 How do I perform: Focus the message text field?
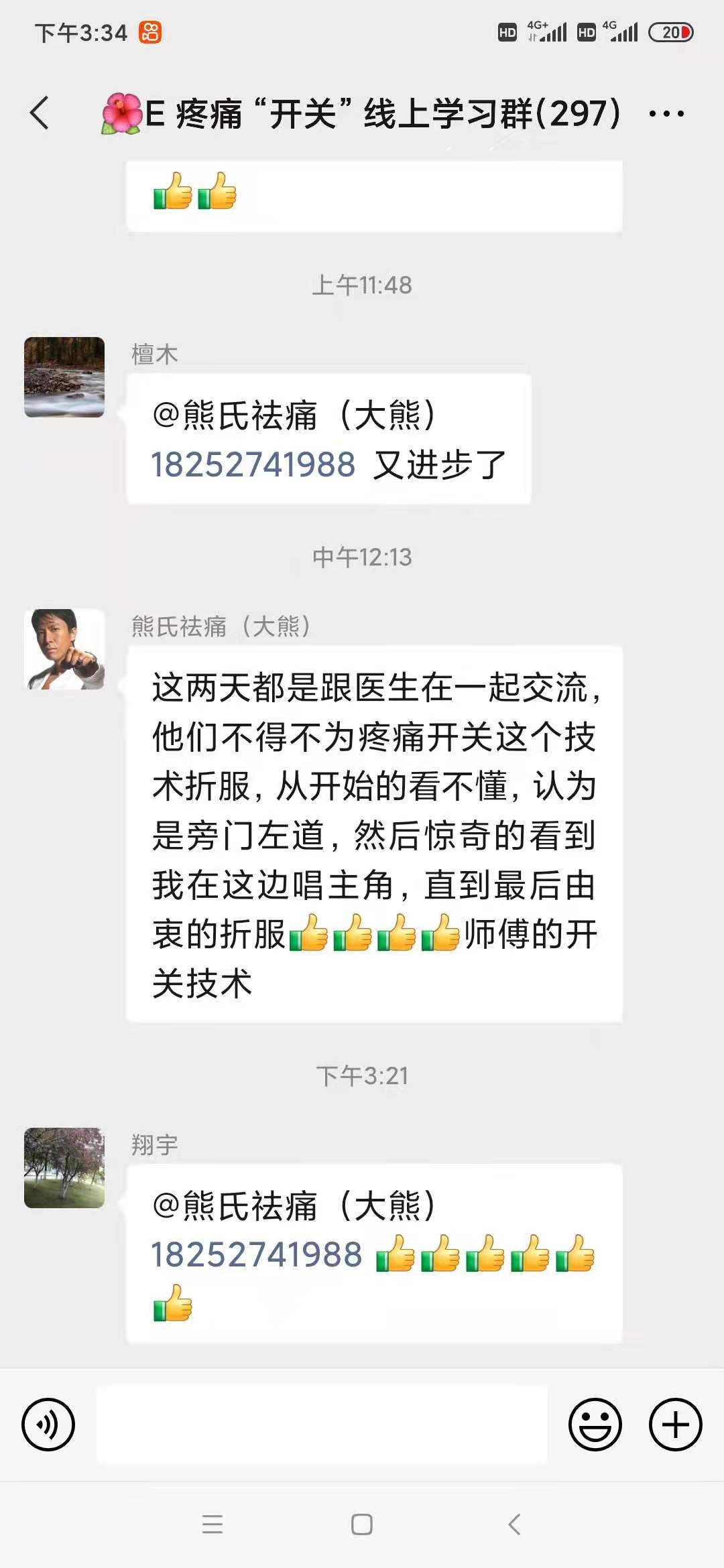(322, 1424)
